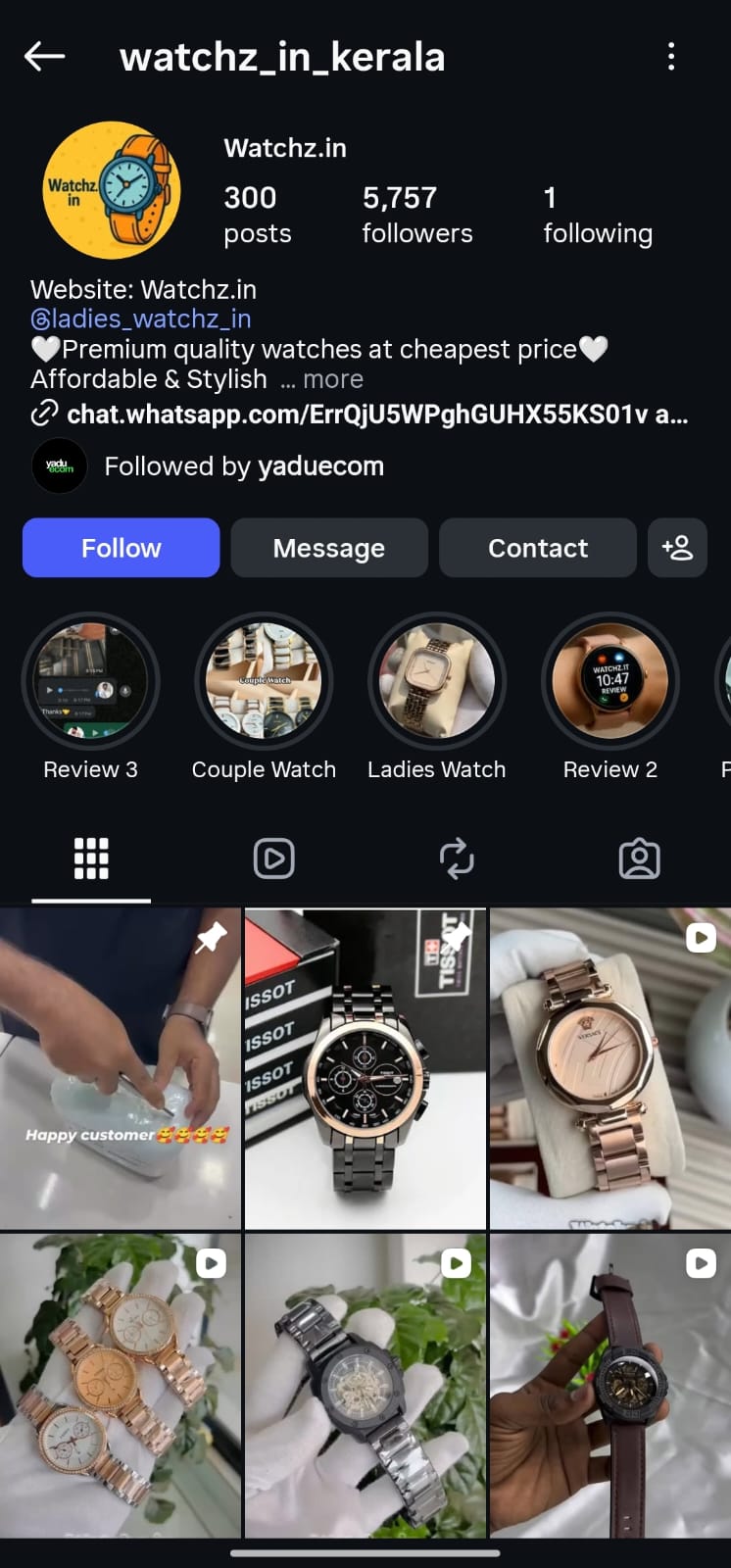Message this watch seller

[329, 548]
